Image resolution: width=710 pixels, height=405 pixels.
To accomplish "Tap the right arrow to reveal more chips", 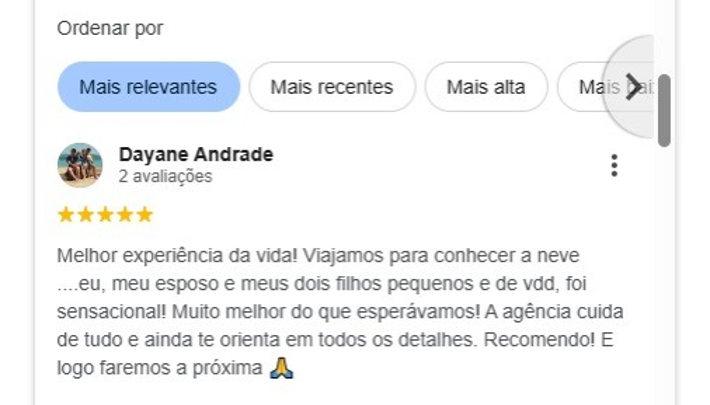I will pyautogui.click(x=632, y=85).
